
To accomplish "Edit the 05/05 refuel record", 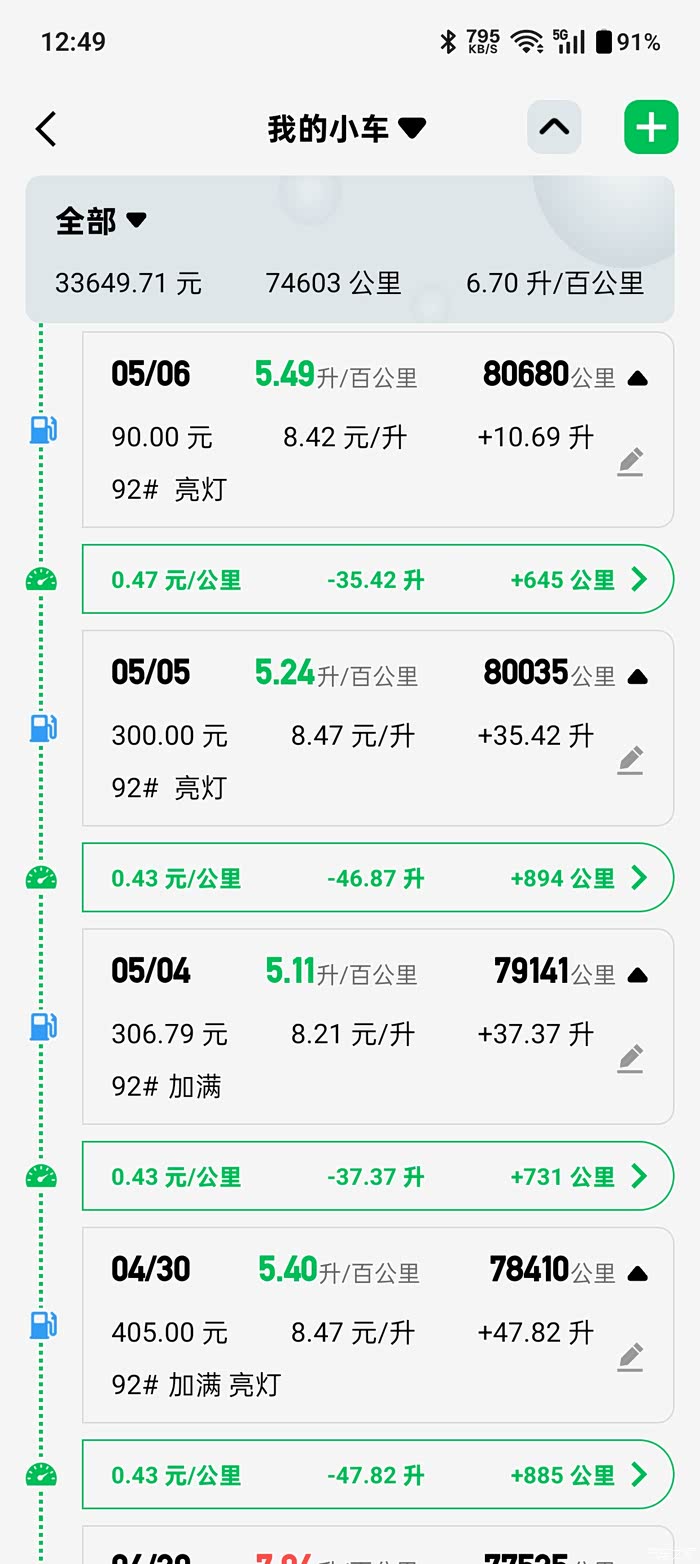I will 630,761.
